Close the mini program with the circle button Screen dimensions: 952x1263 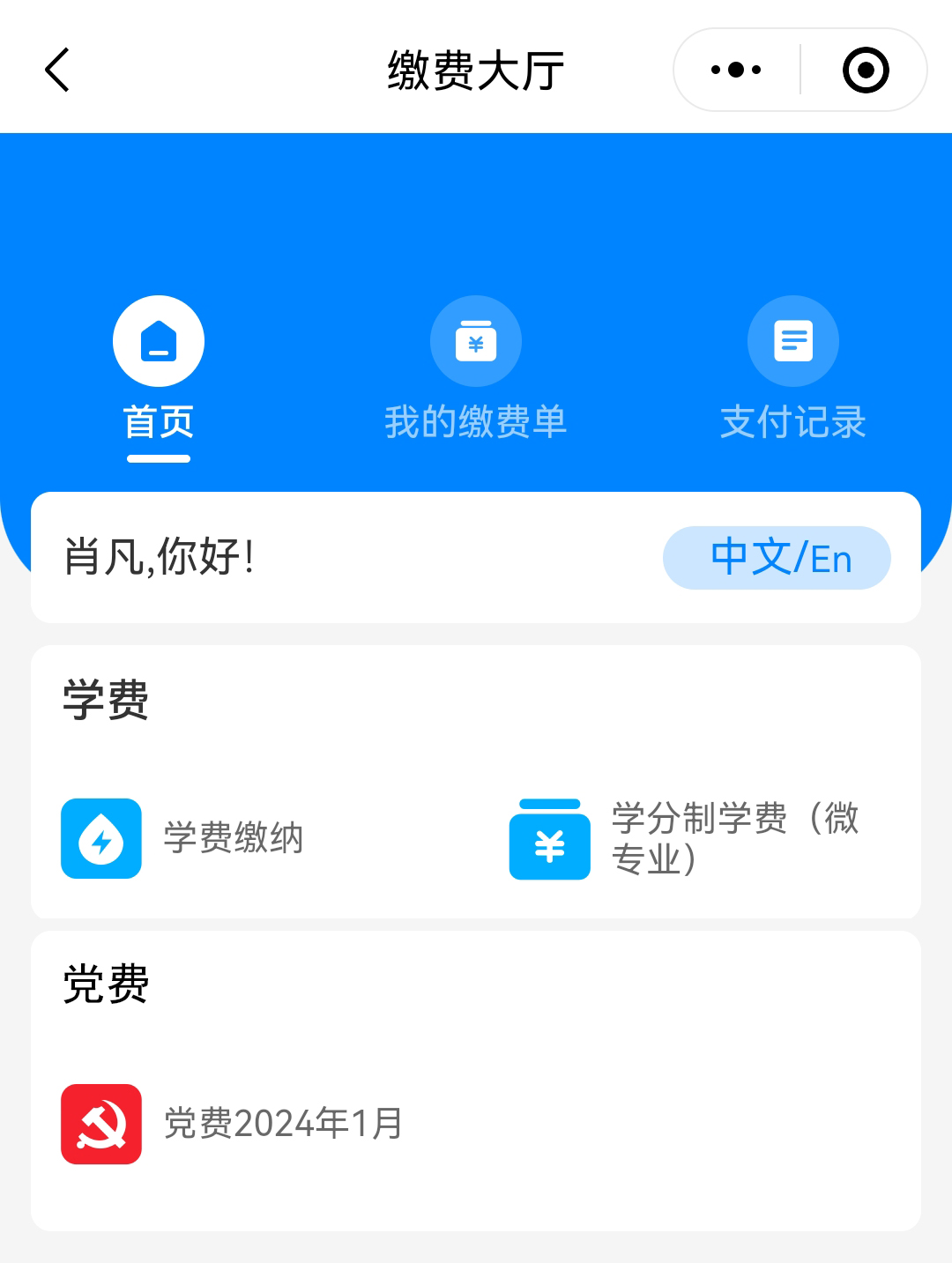[x=866, y=70]
